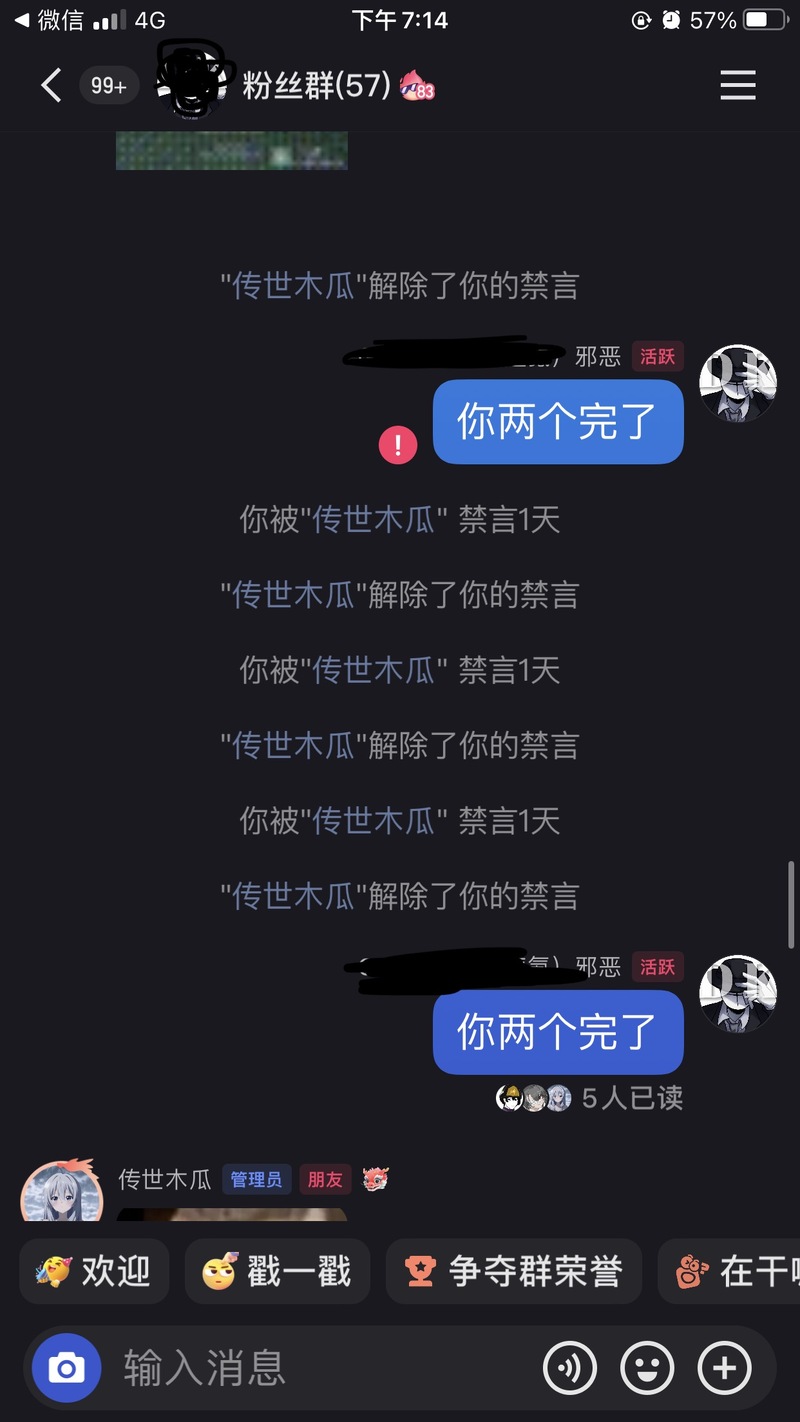This screenshot has height=1422, width=800.
Task: Open the group menu hamburger icon
Action: [737, 86]
